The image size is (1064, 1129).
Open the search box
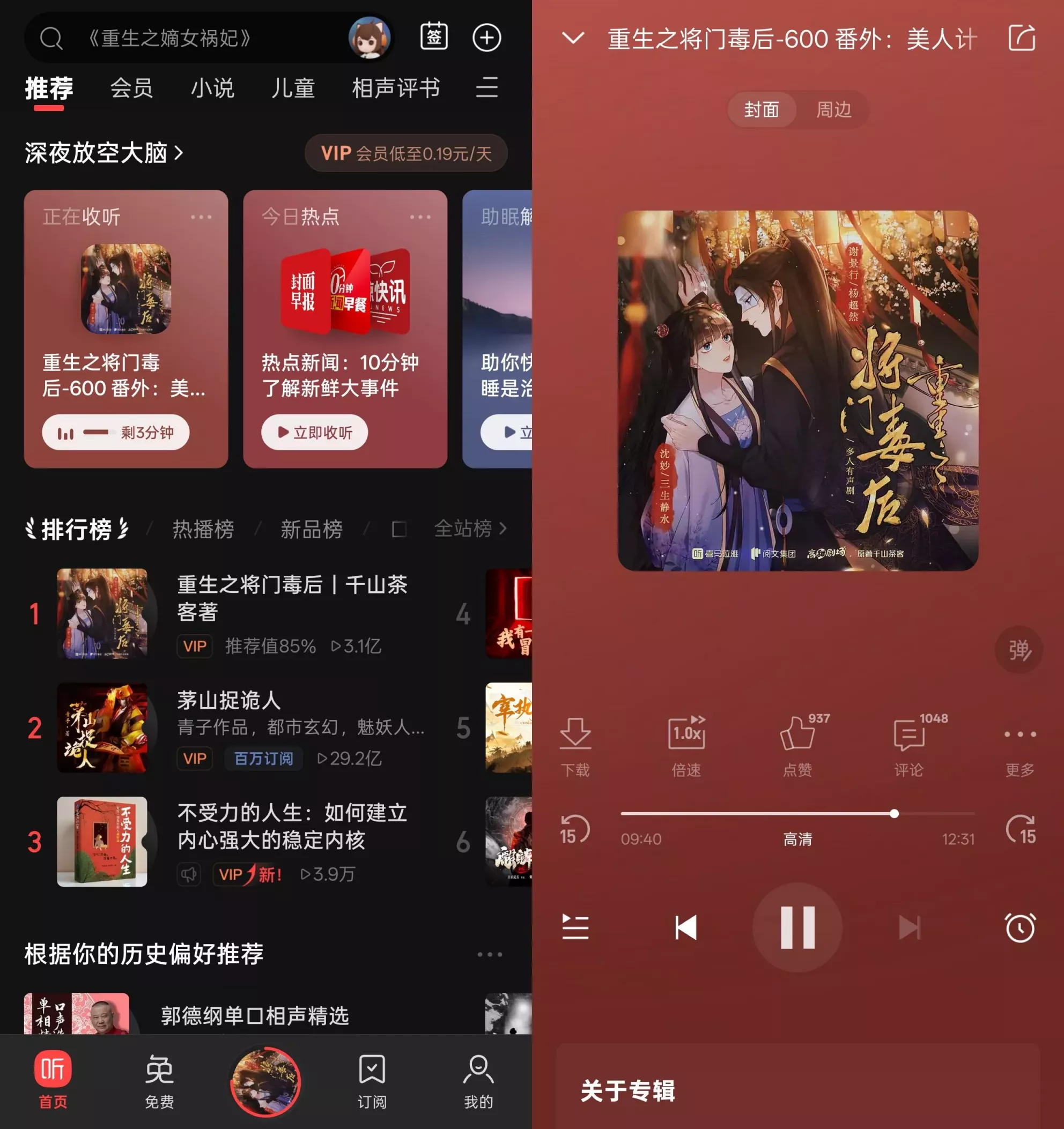pos(188,39)
